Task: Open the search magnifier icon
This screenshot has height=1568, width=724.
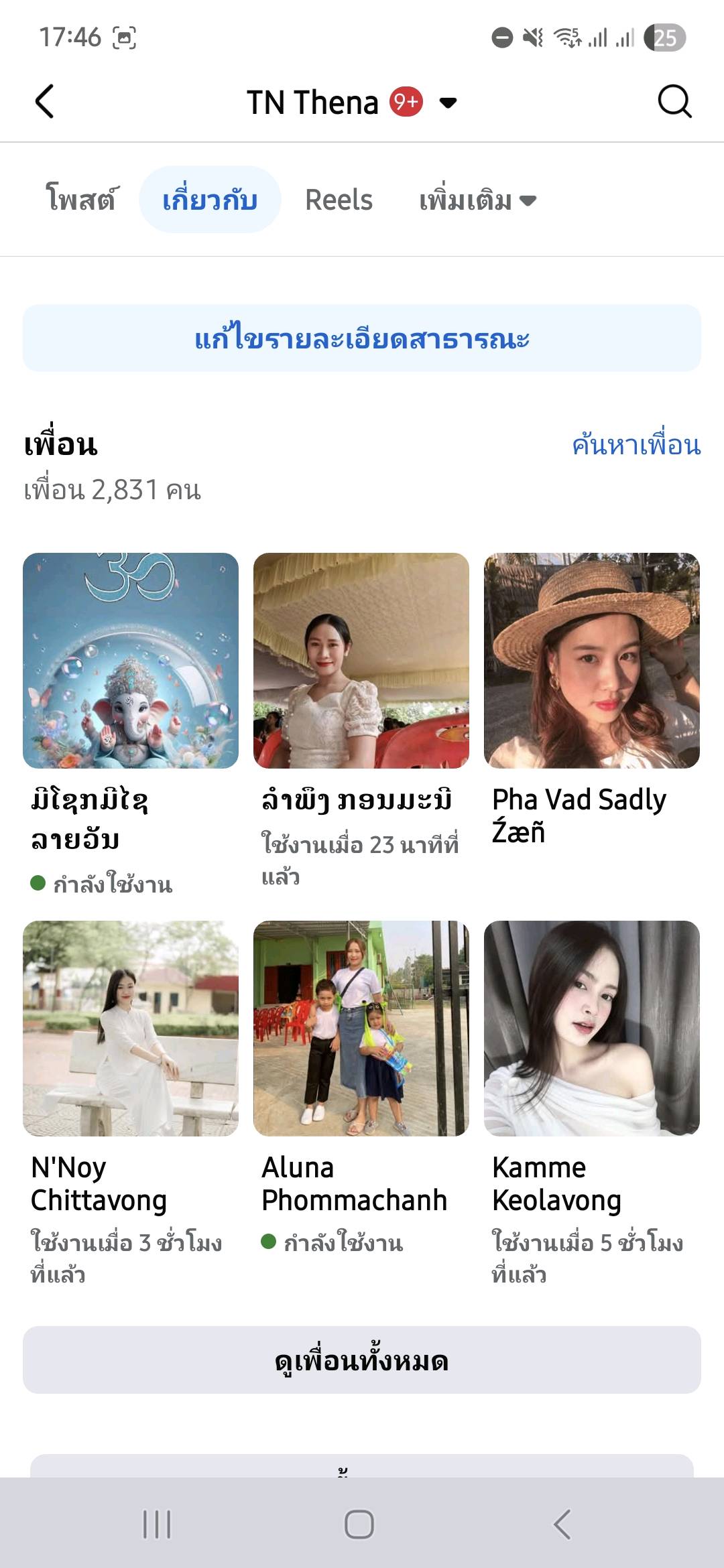Action: (674, 102)
